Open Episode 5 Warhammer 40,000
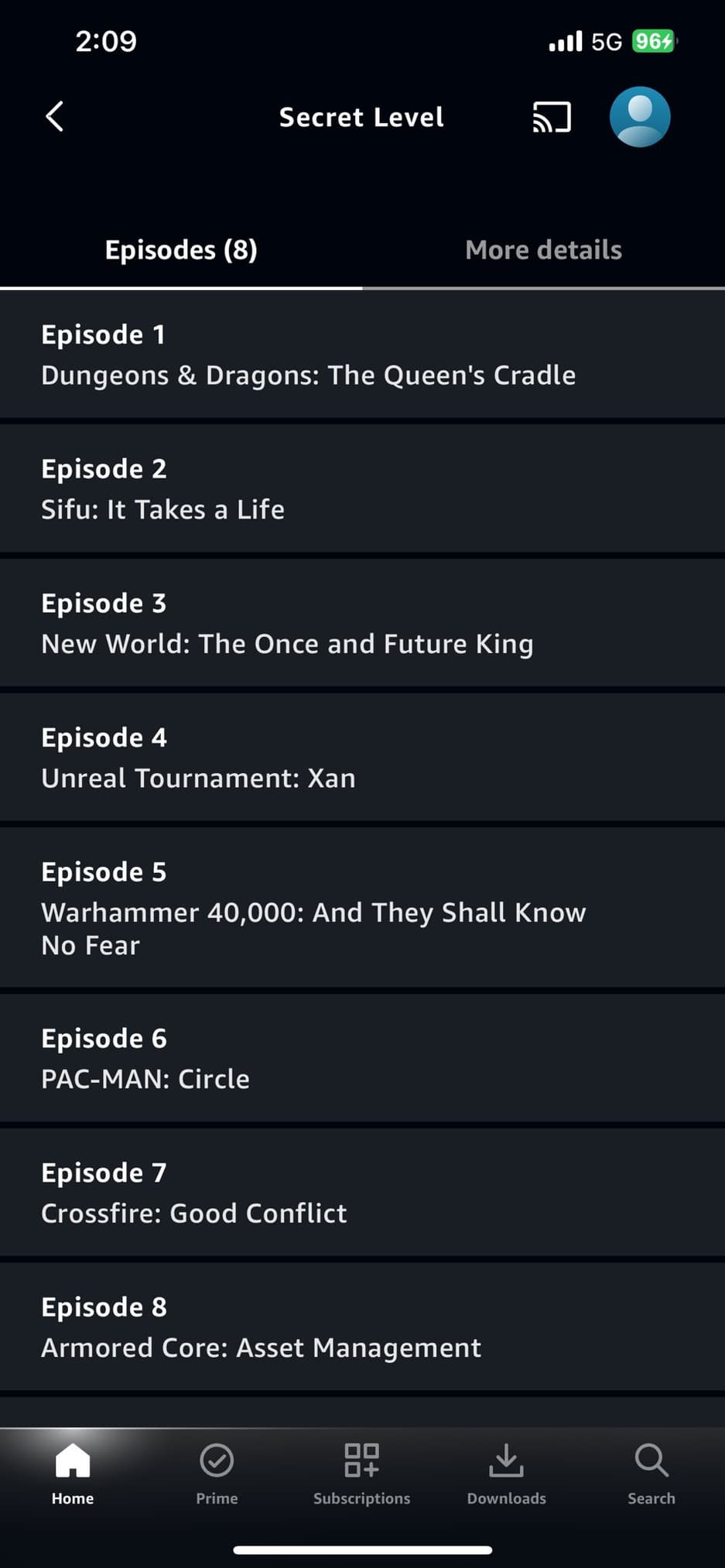725x1568 pixels. pos(362,908)
